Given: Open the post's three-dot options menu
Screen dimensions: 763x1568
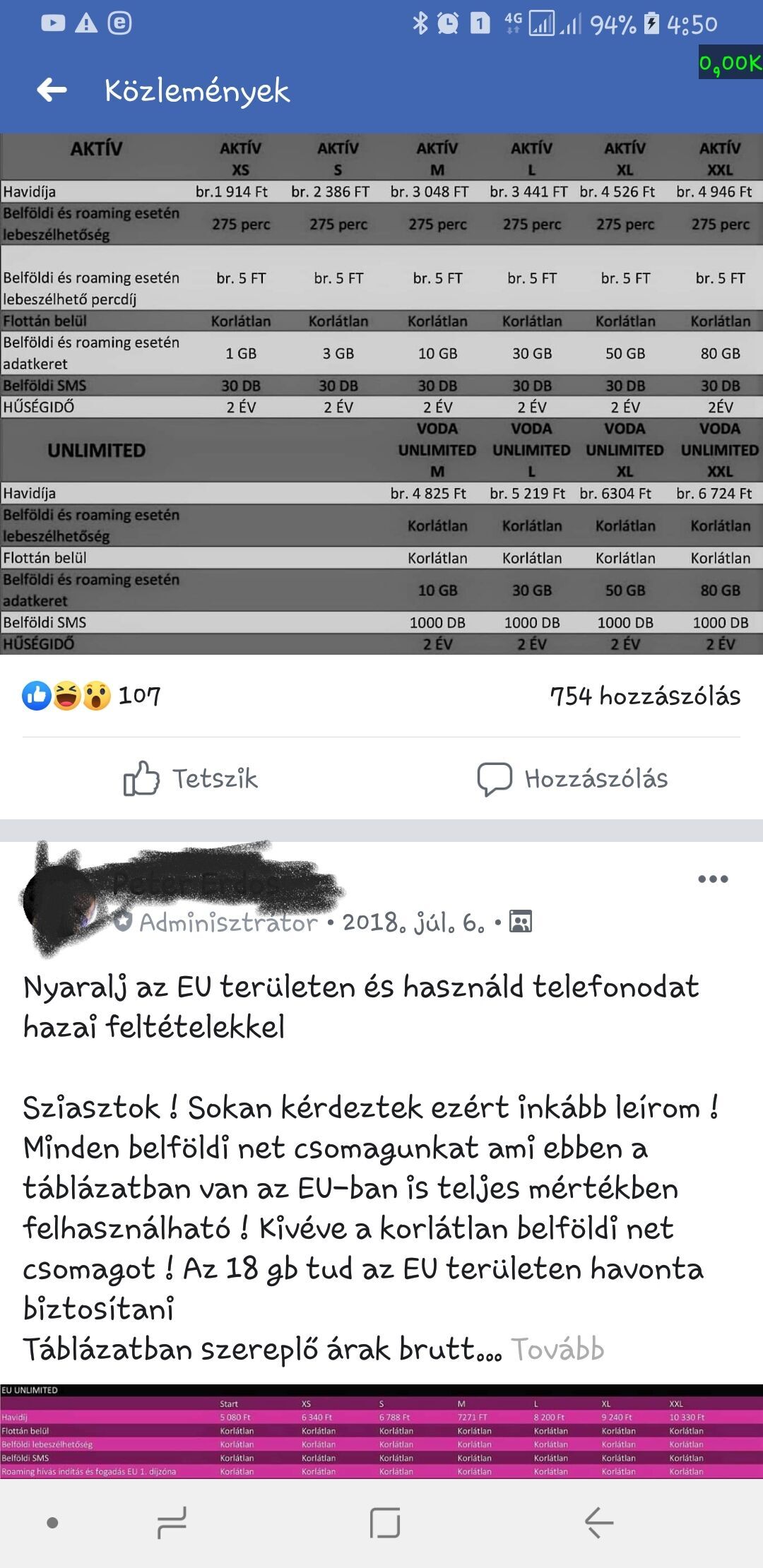Looking at the screenshot, I should coord(712,879).
